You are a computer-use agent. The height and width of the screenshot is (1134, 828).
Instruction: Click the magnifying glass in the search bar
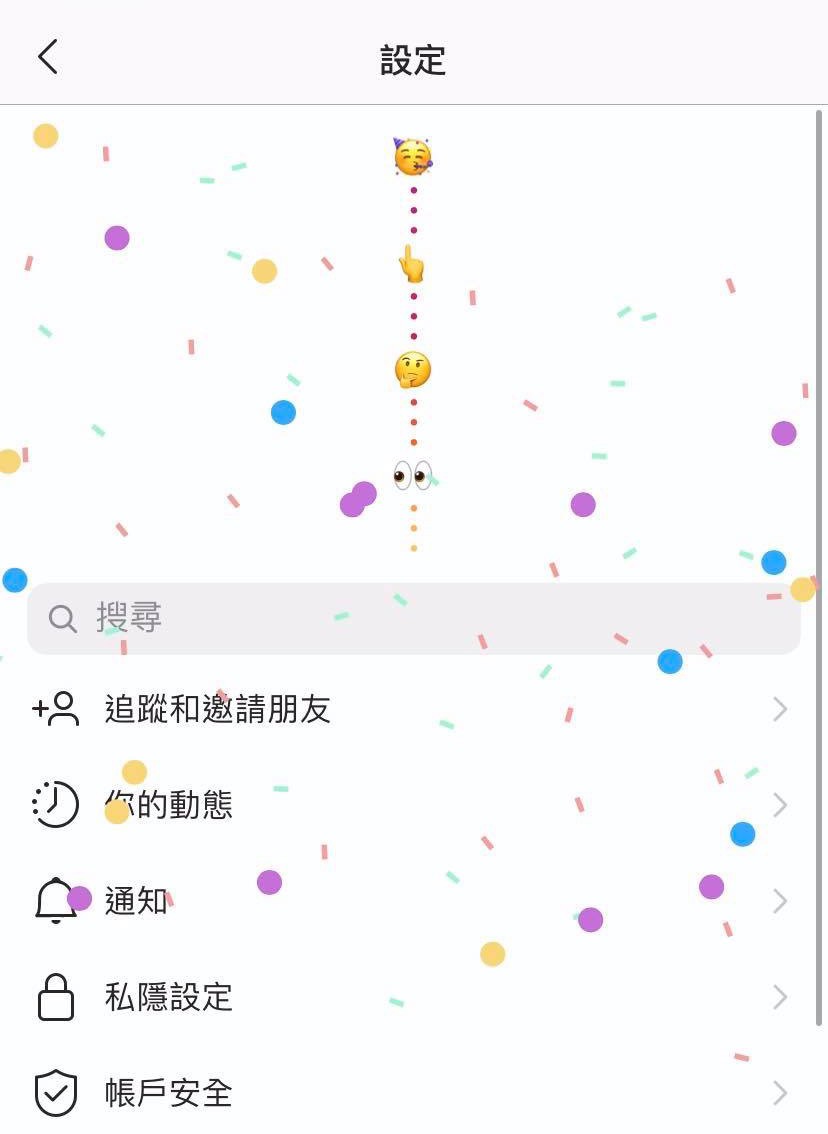(62, 618)
